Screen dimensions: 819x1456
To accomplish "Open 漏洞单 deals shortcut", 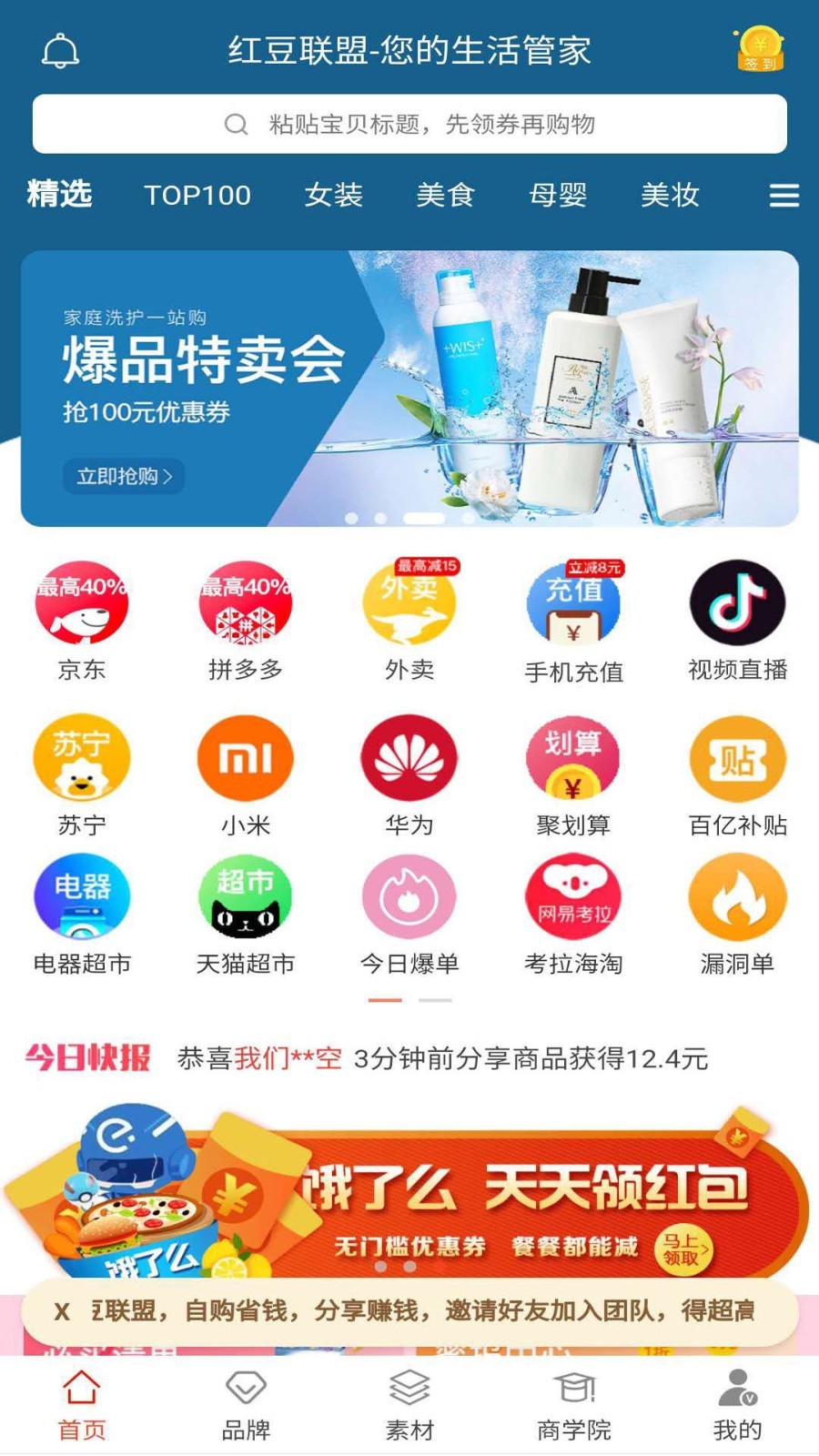I will pos(737,914).
